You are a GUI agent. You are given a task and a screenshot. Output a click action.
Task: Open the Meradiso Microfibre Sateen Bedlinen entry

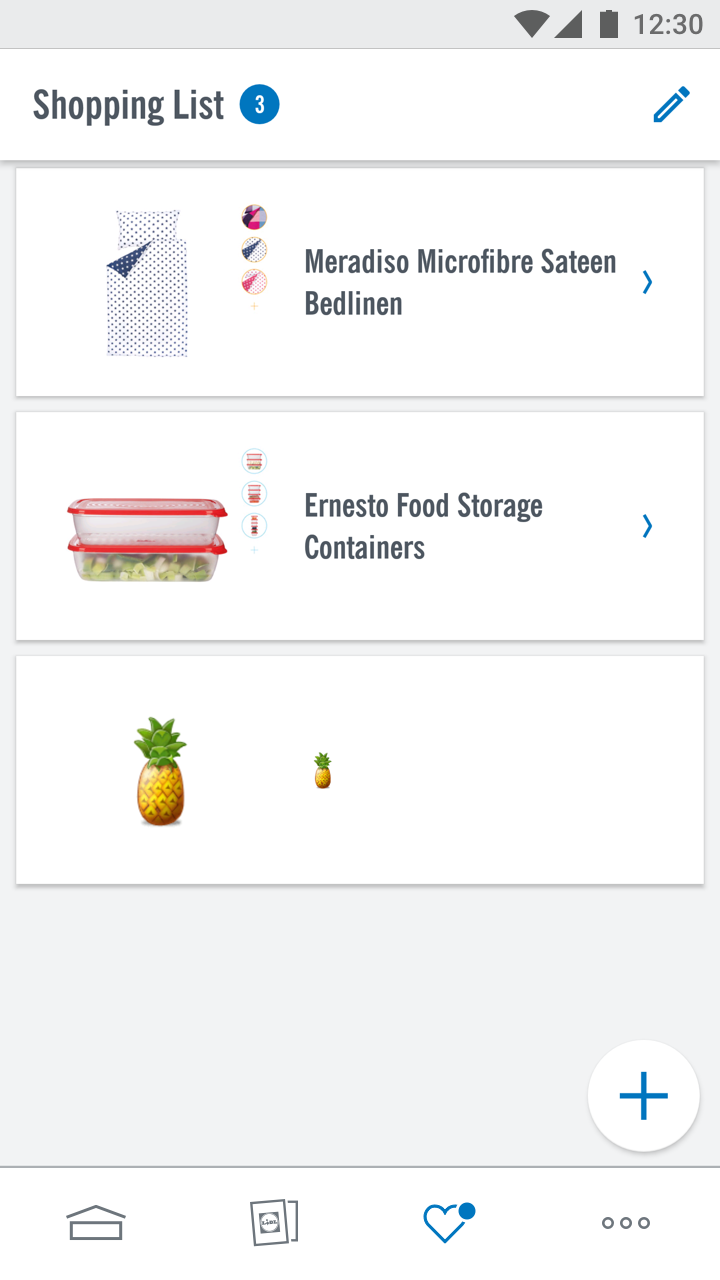click(x=460, y=282)
